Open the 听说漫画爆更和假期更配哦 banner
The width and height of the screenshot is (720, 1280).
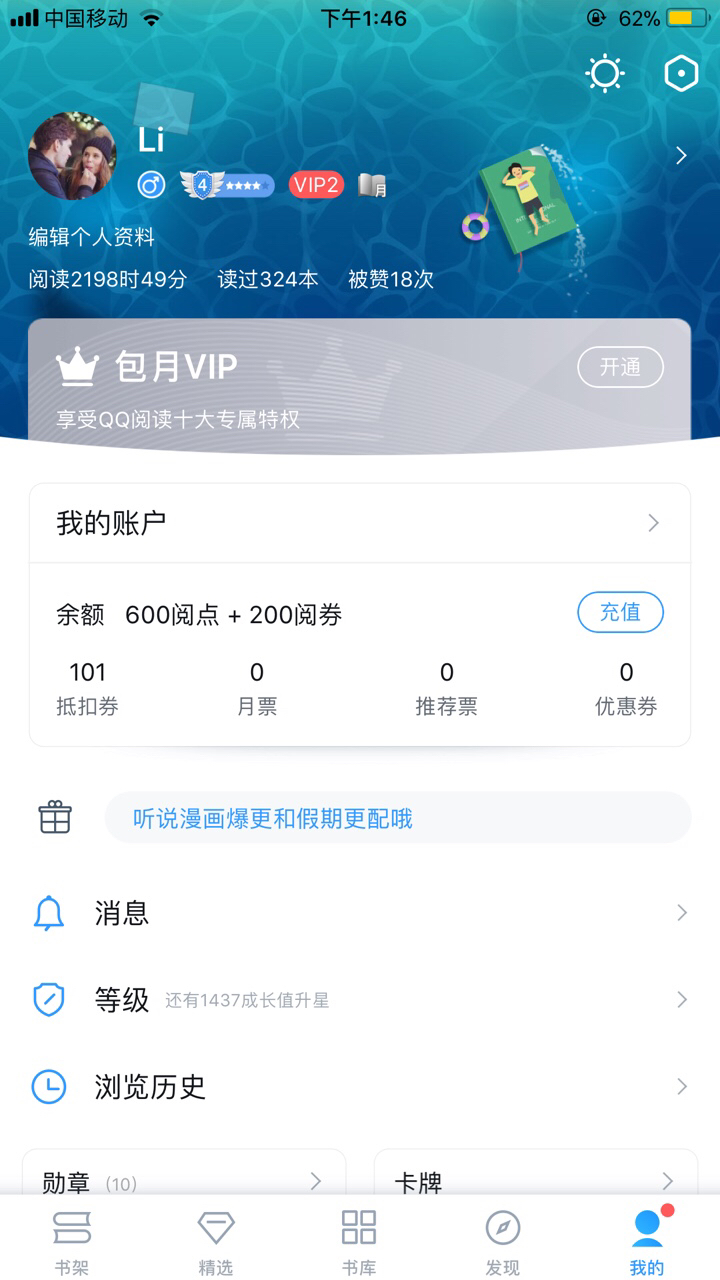[x=397, y=818]
